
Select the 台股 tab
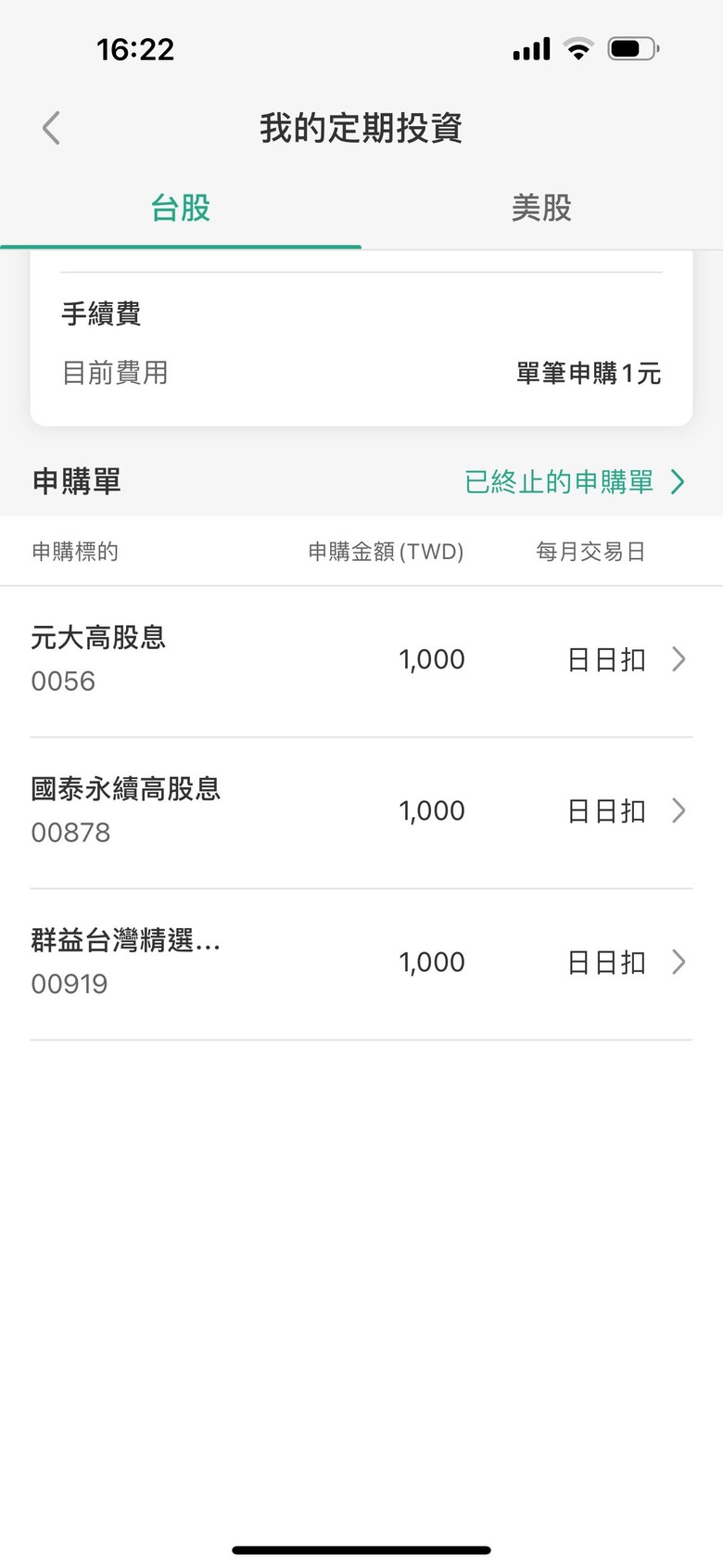coord(181,208)
